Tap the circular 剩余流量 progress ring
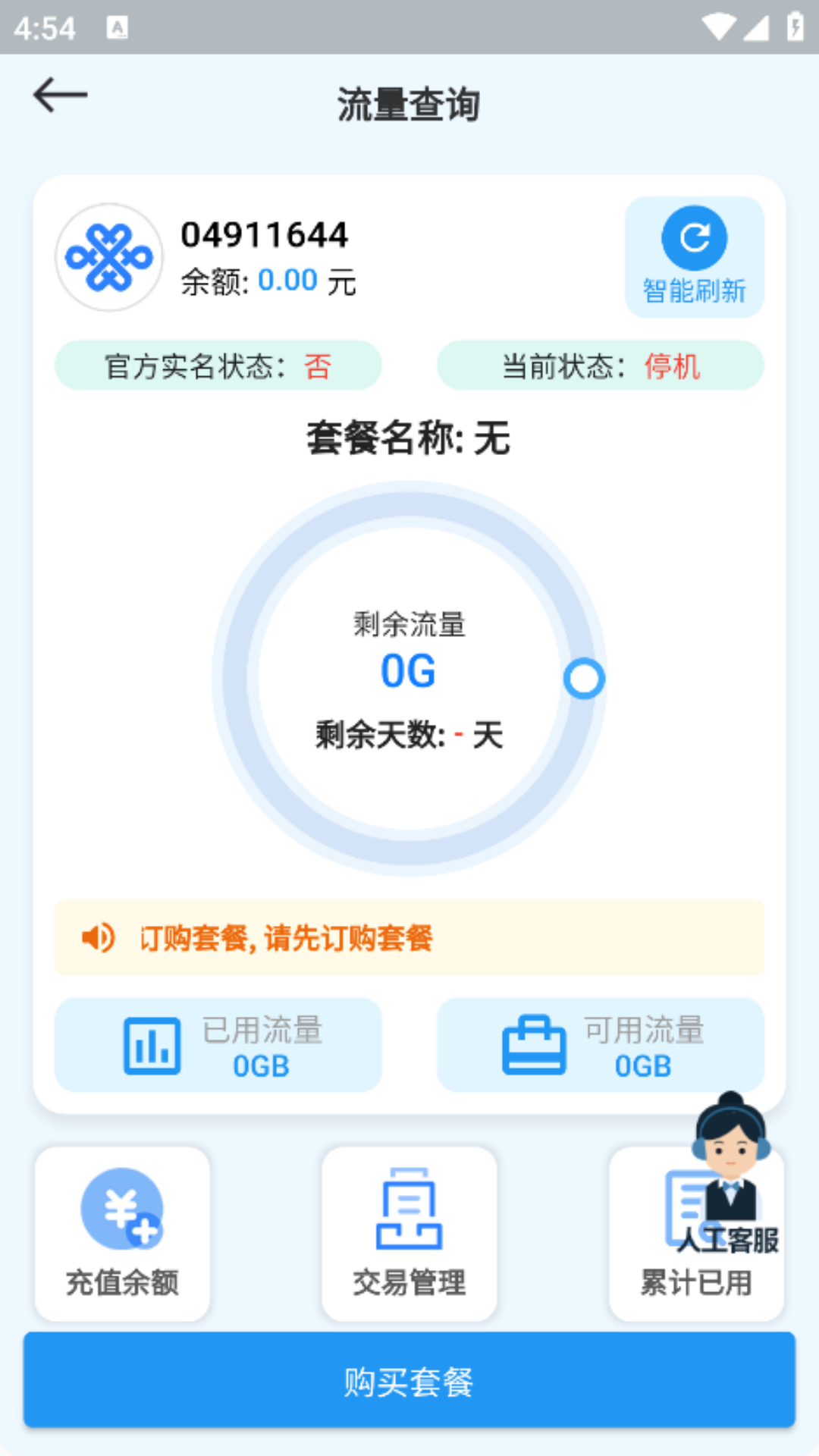 (409, 679)
